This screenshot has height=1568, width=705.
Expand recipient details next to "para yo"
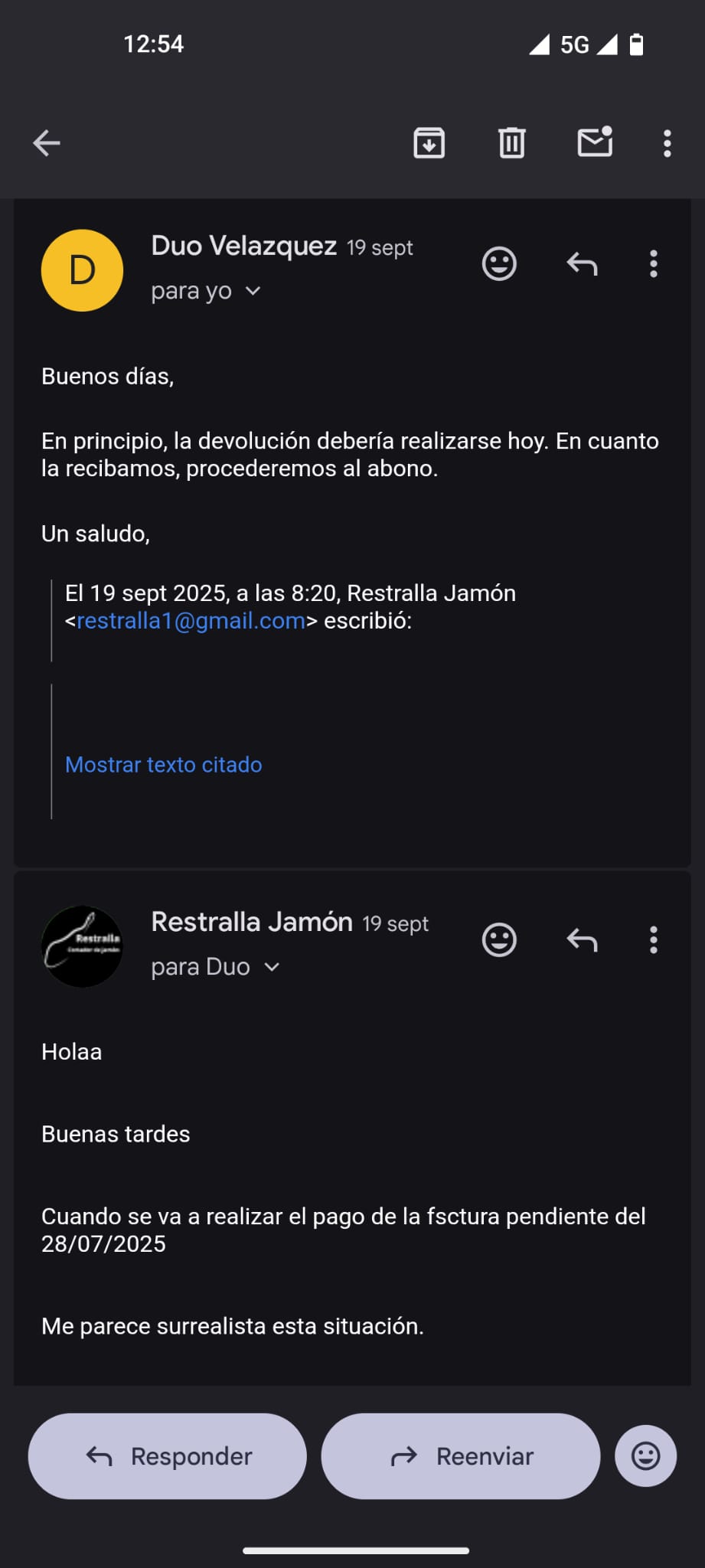[x=253, y=292]
